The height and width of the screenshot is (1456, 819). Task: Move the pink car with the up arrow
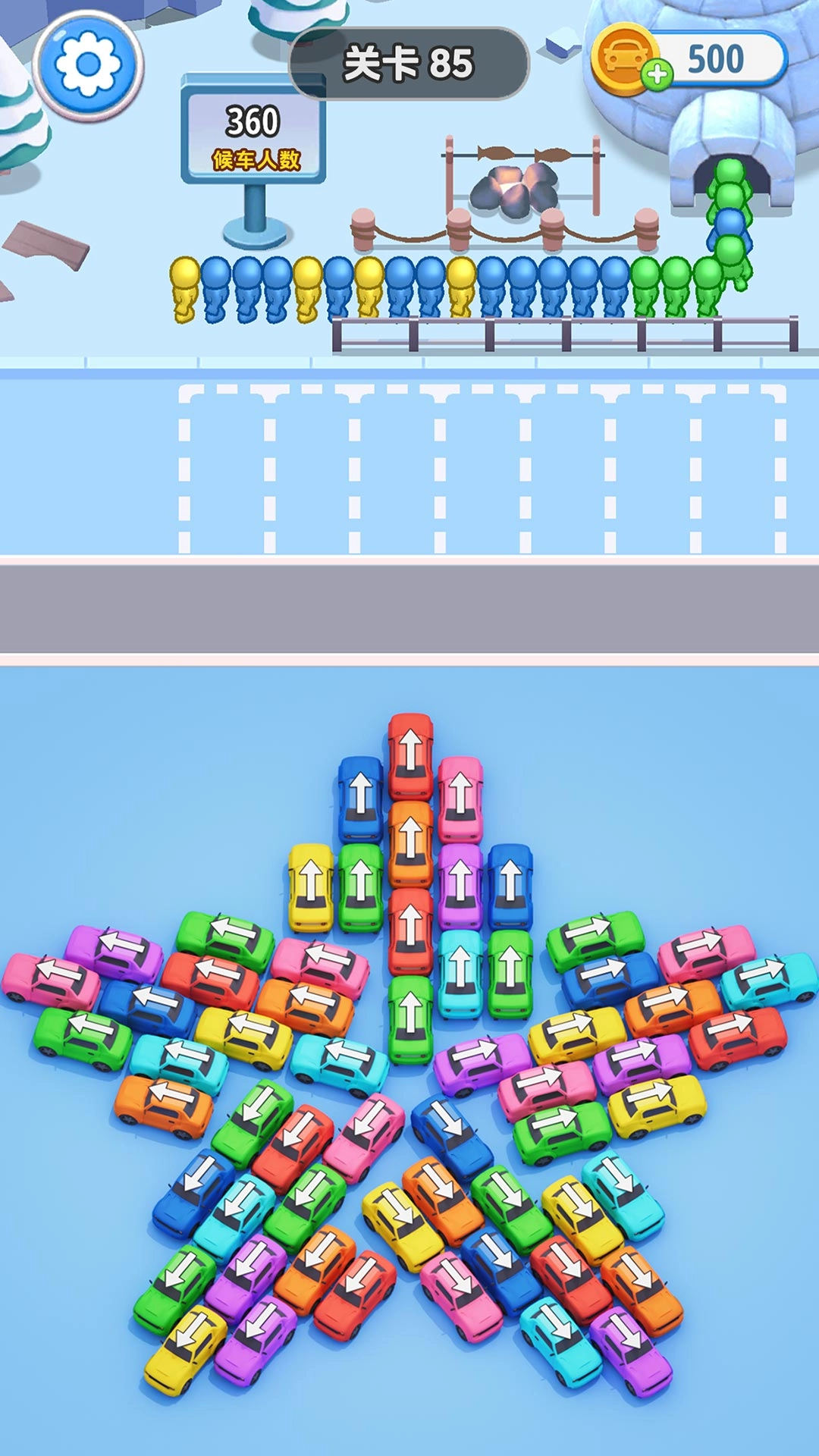[460, 799]
